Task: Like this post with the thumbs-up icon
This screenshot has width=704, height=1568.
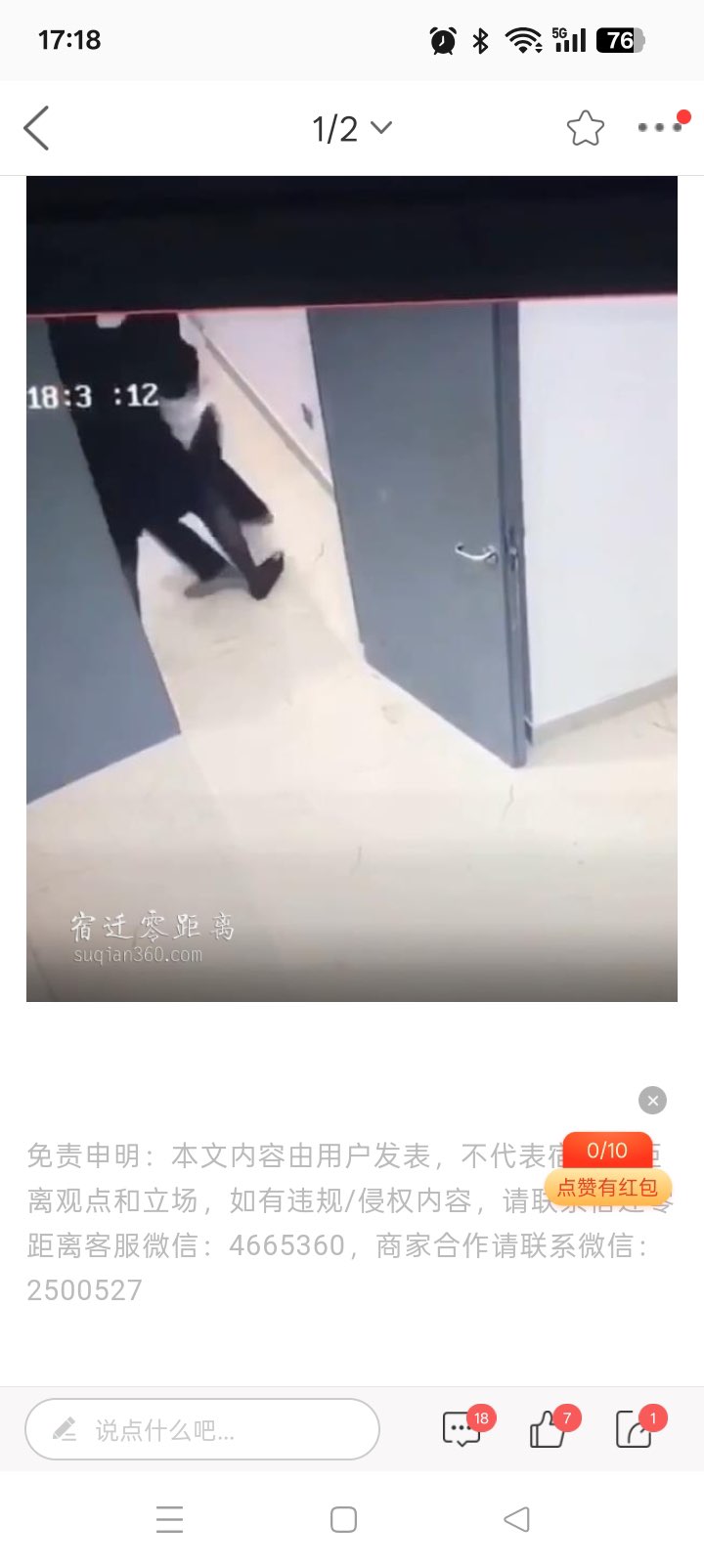Action: coord(548,1430)
